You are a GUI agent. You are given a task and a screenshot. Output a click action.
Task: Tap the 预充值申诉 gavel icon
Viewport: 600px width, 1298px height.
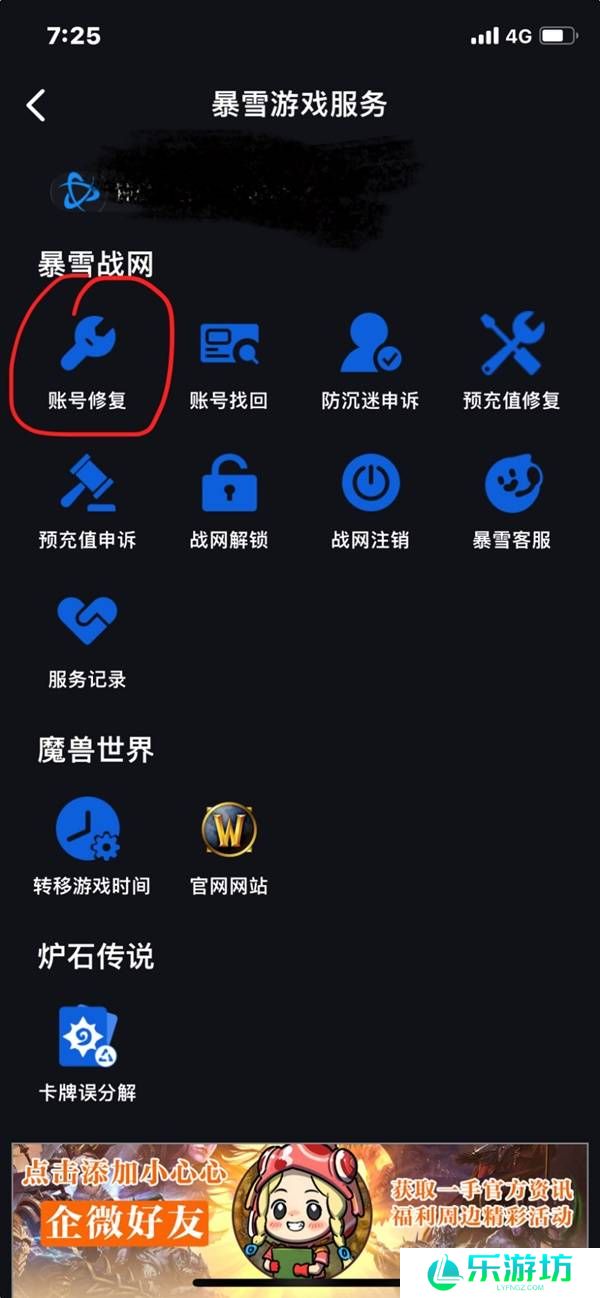click(88, 483)
